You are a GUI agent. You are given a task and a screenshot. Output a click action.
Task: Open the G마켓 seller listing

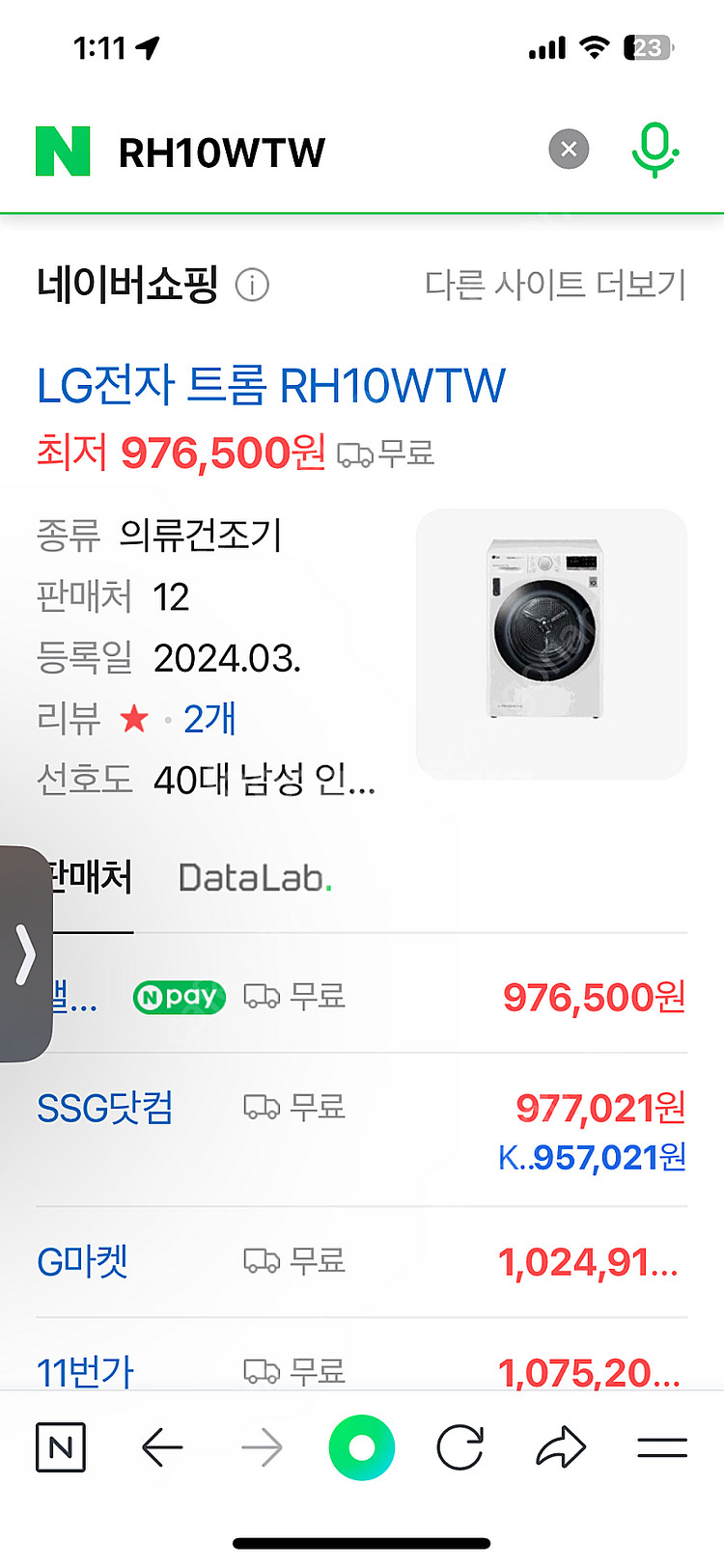click(83, 1261)
